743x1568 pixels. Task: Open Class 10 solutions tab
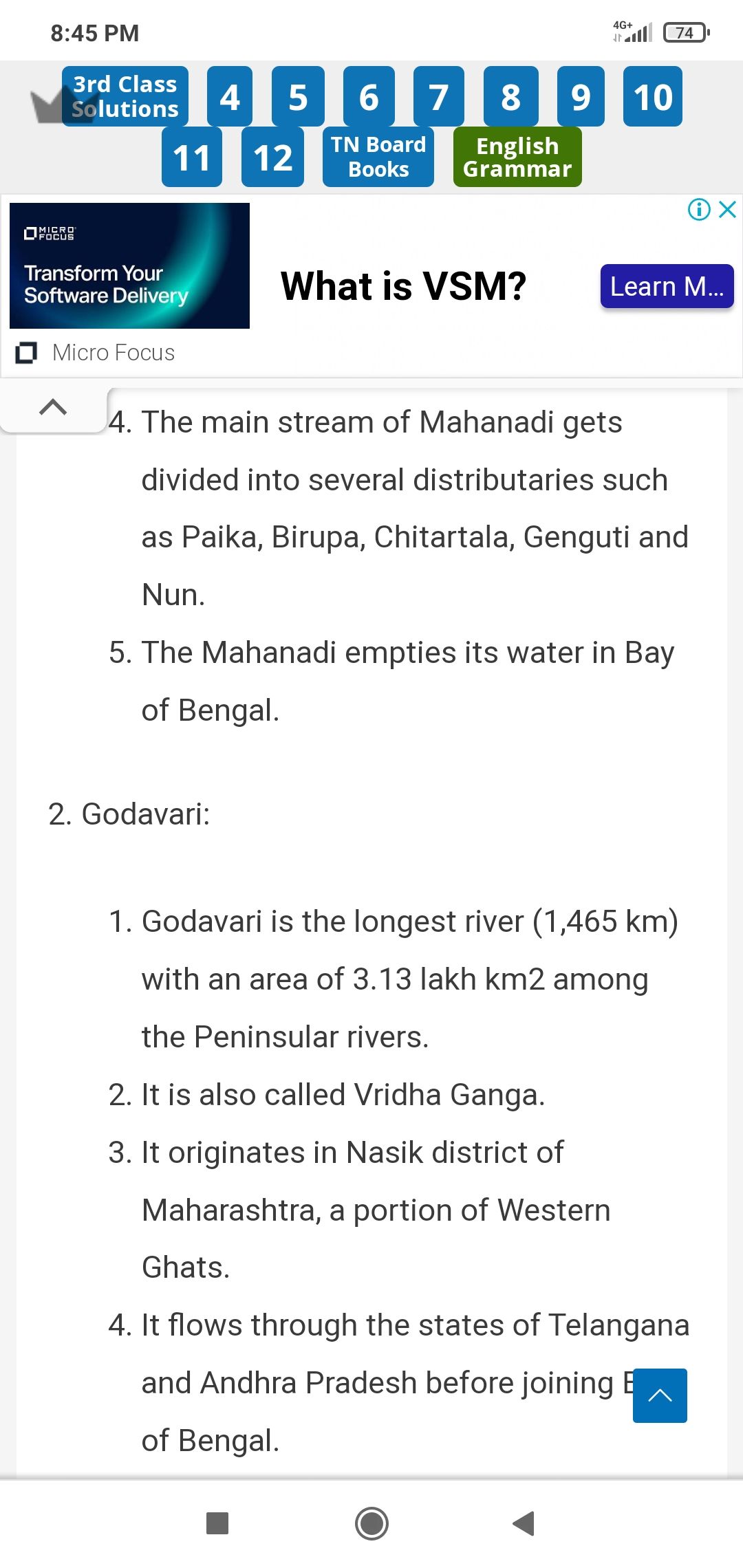[652, 97]
